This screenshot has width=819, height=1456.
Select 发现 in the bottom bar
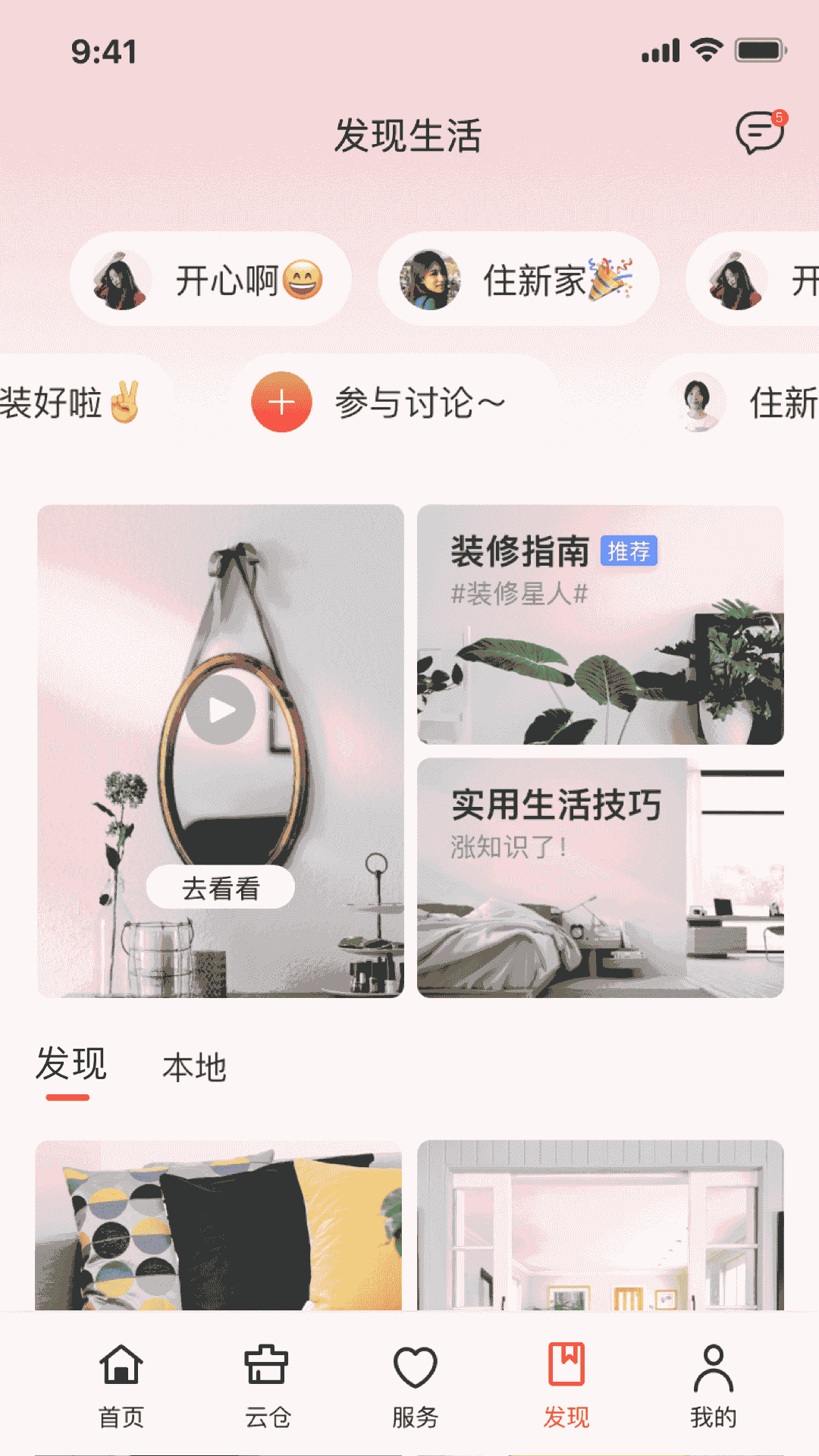pyautogui.click(x=566, y=1385)
